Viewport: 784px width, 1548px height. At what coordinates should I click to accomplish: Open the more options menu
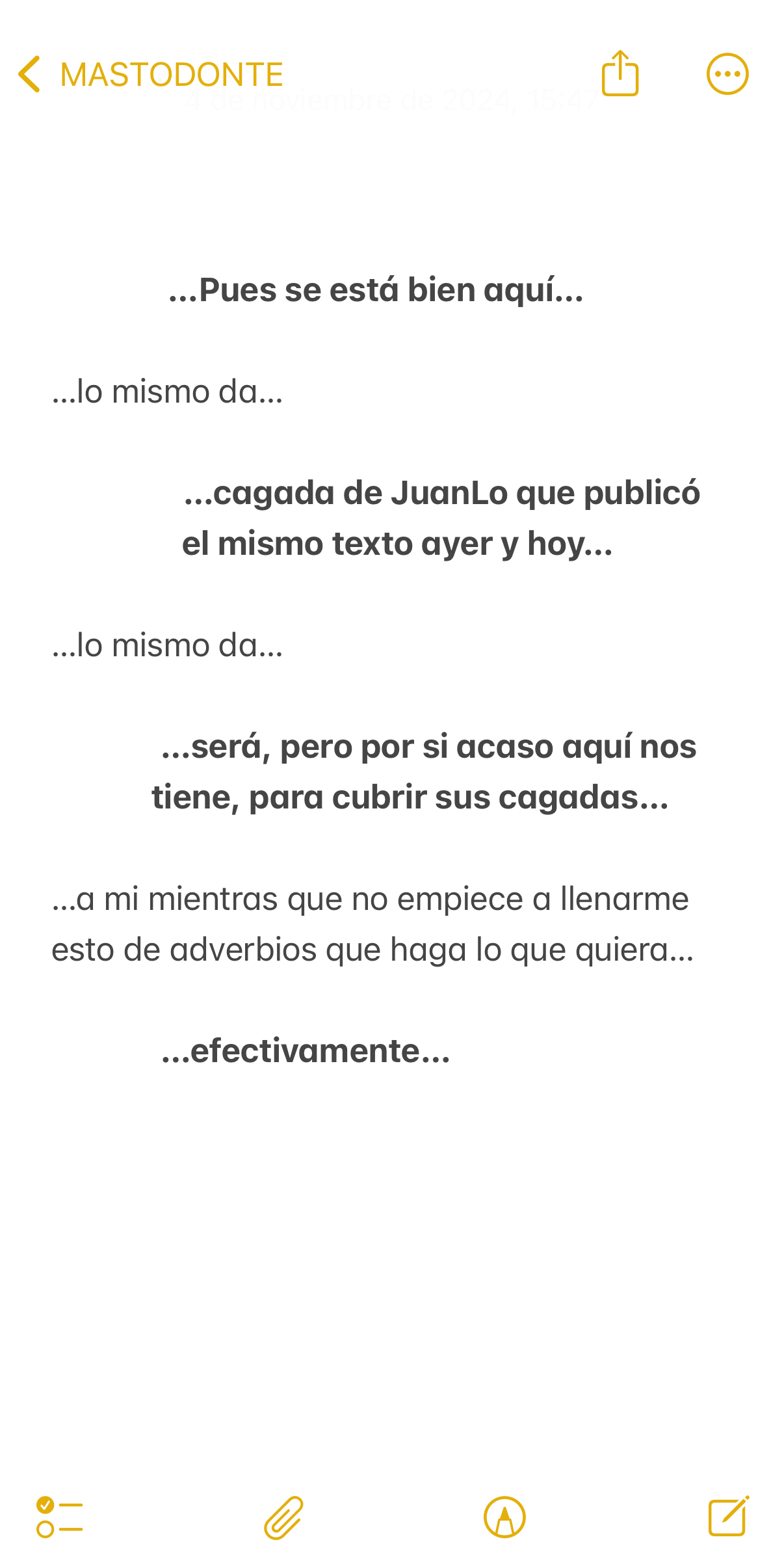point(727,74)
